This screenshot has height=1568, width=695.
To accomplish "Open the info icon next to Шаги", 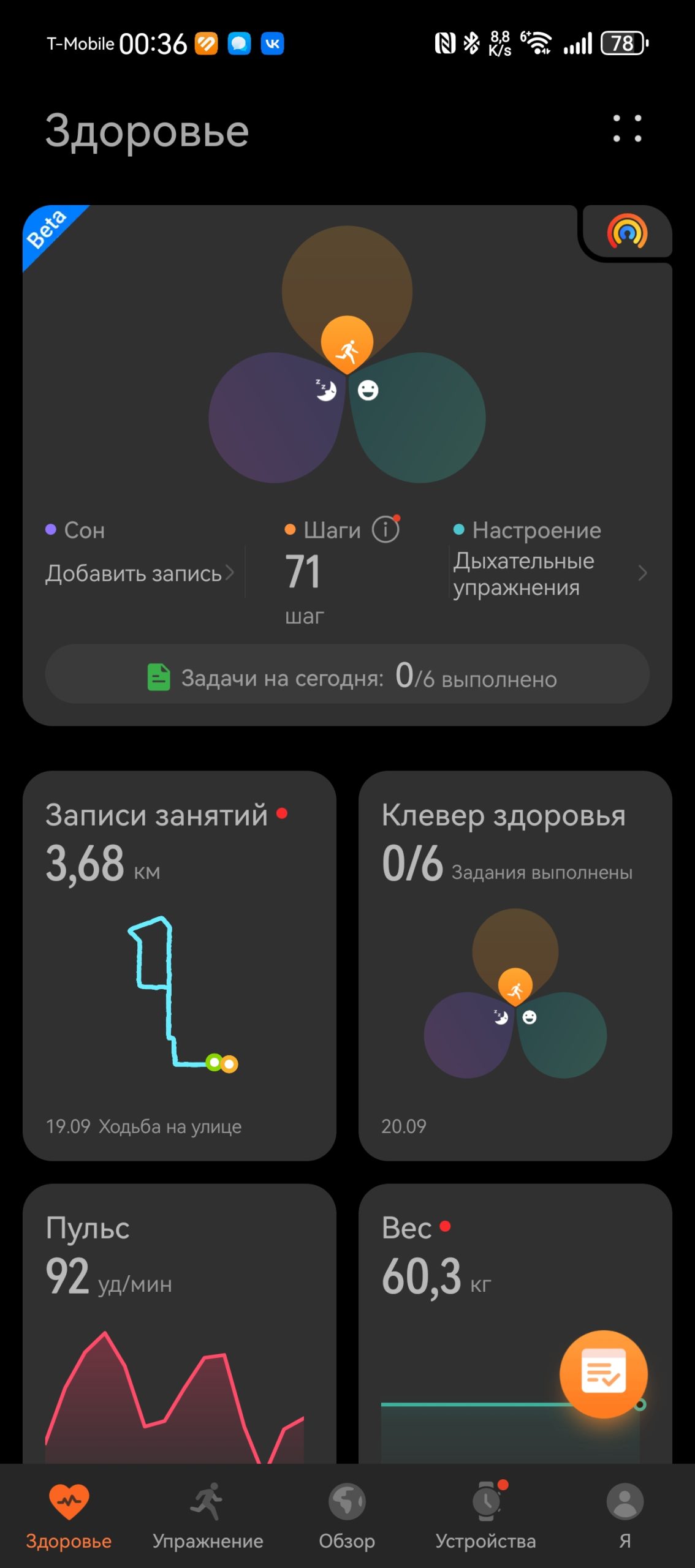I will tap(385, 529).
